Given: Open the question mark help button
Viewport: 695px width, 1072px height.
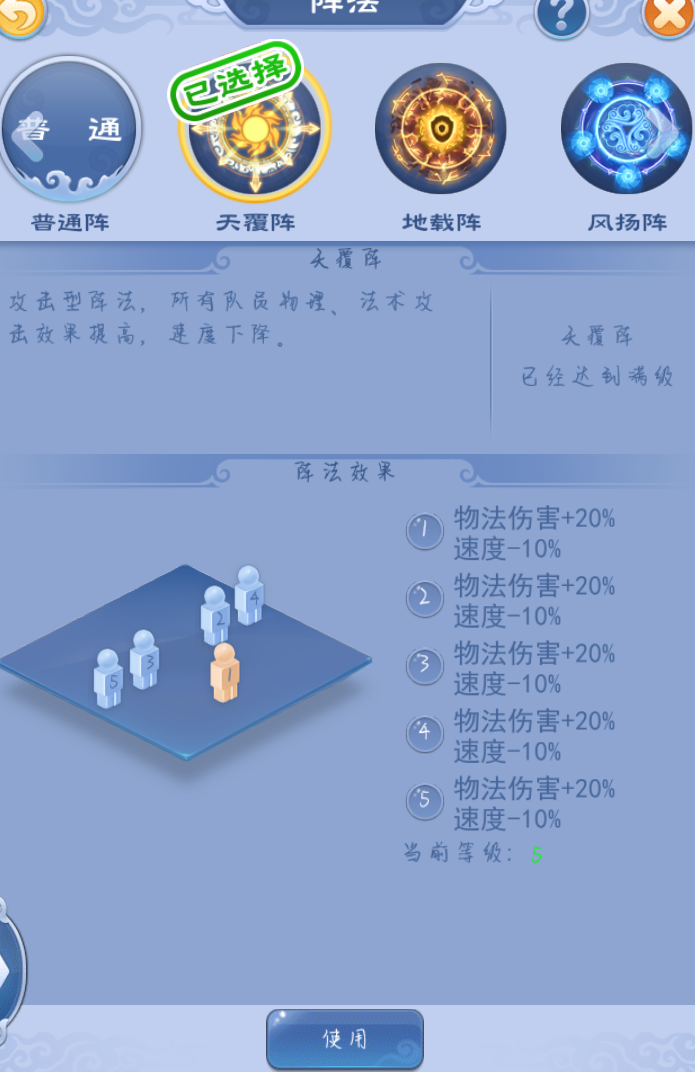Looking at the screenshot, I should pos(561,14).
